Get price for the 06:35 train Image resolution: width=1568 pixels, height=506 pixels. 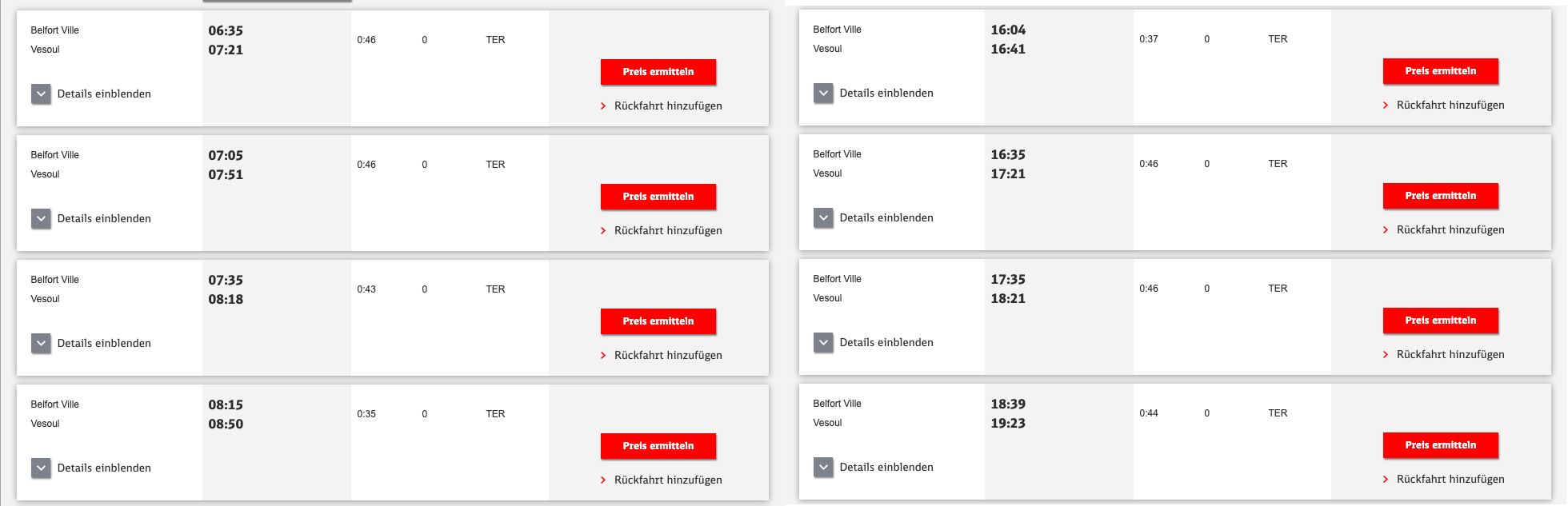click(658, 72)
